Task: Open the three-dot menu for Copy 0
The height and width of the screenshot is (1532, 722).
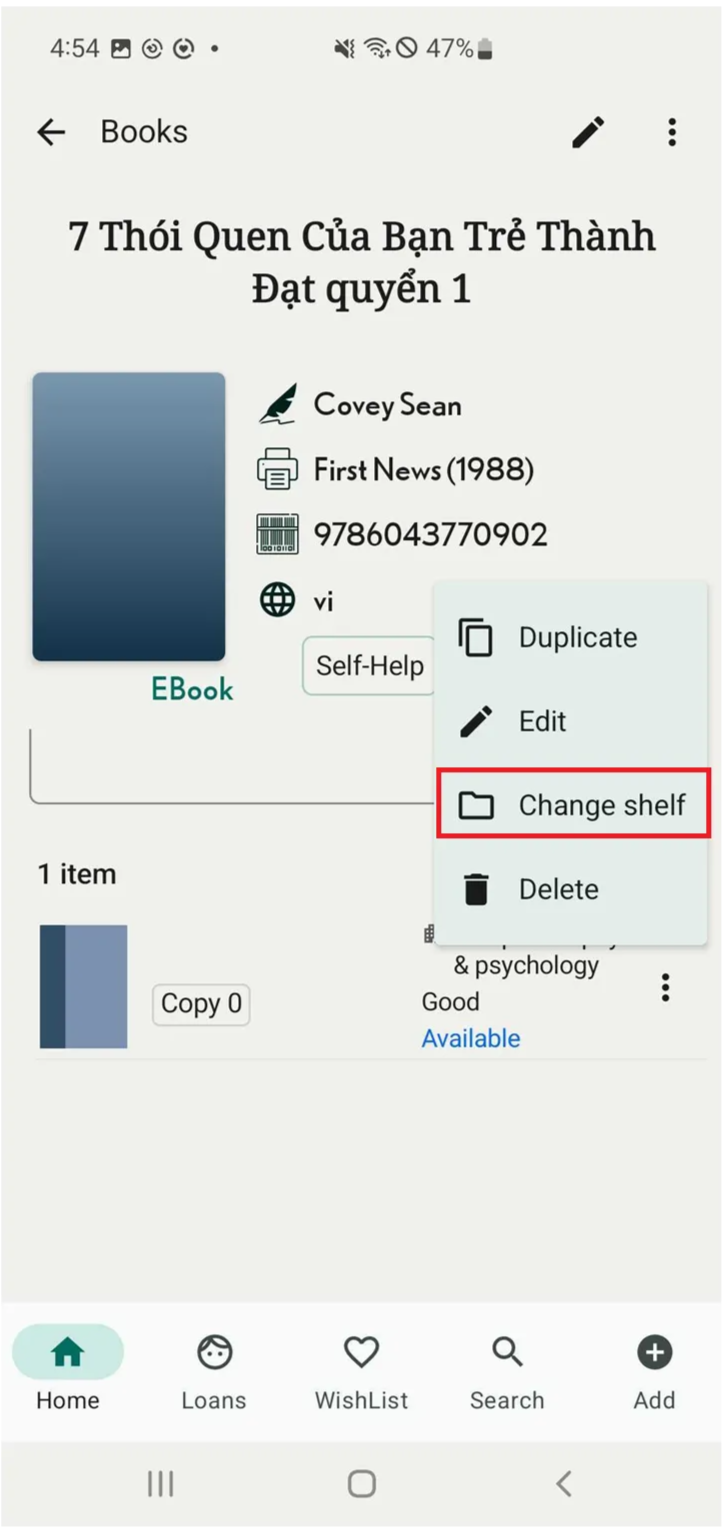Action: (x=665, y=988)
